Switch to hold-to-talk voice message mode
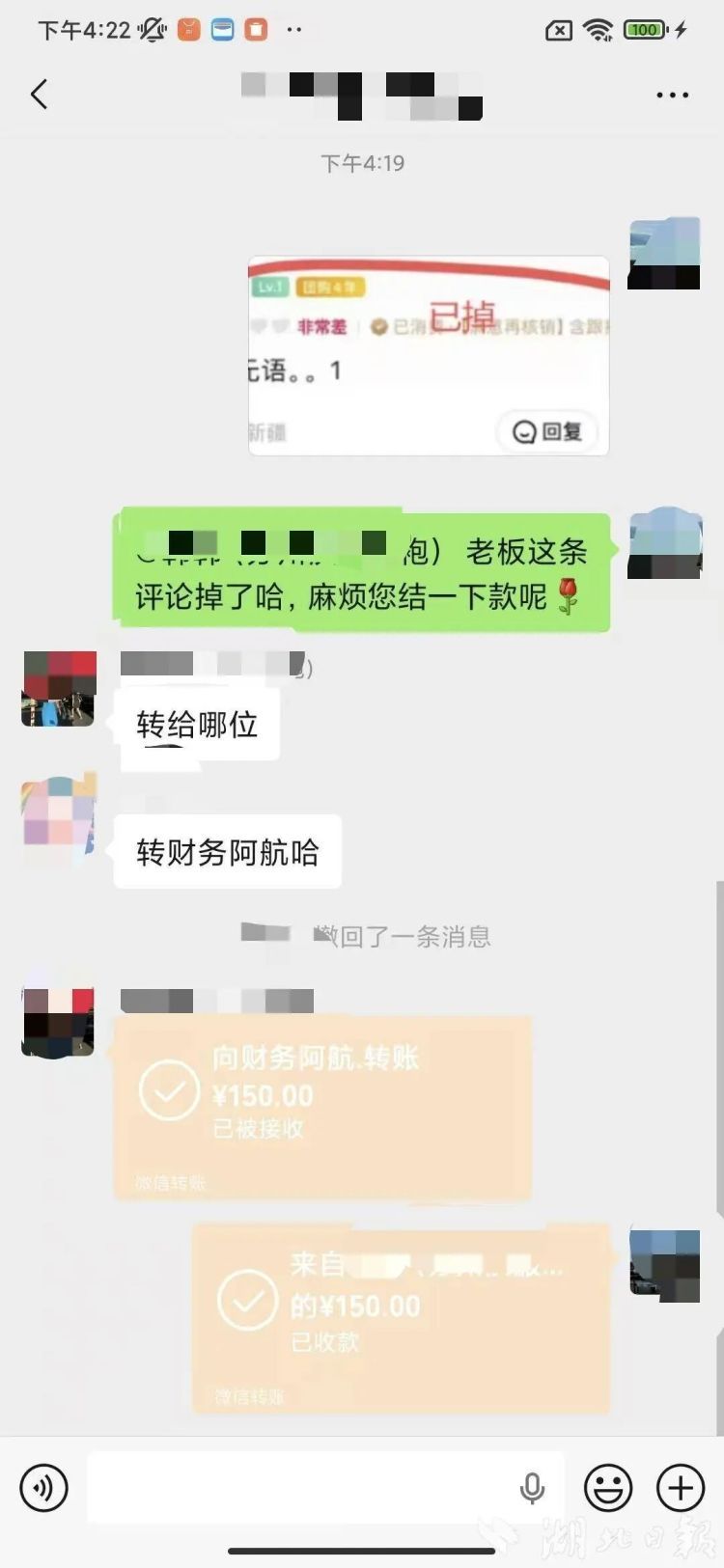The height and width of the screenshot is (1568, 724). (x=42, y=1488)
